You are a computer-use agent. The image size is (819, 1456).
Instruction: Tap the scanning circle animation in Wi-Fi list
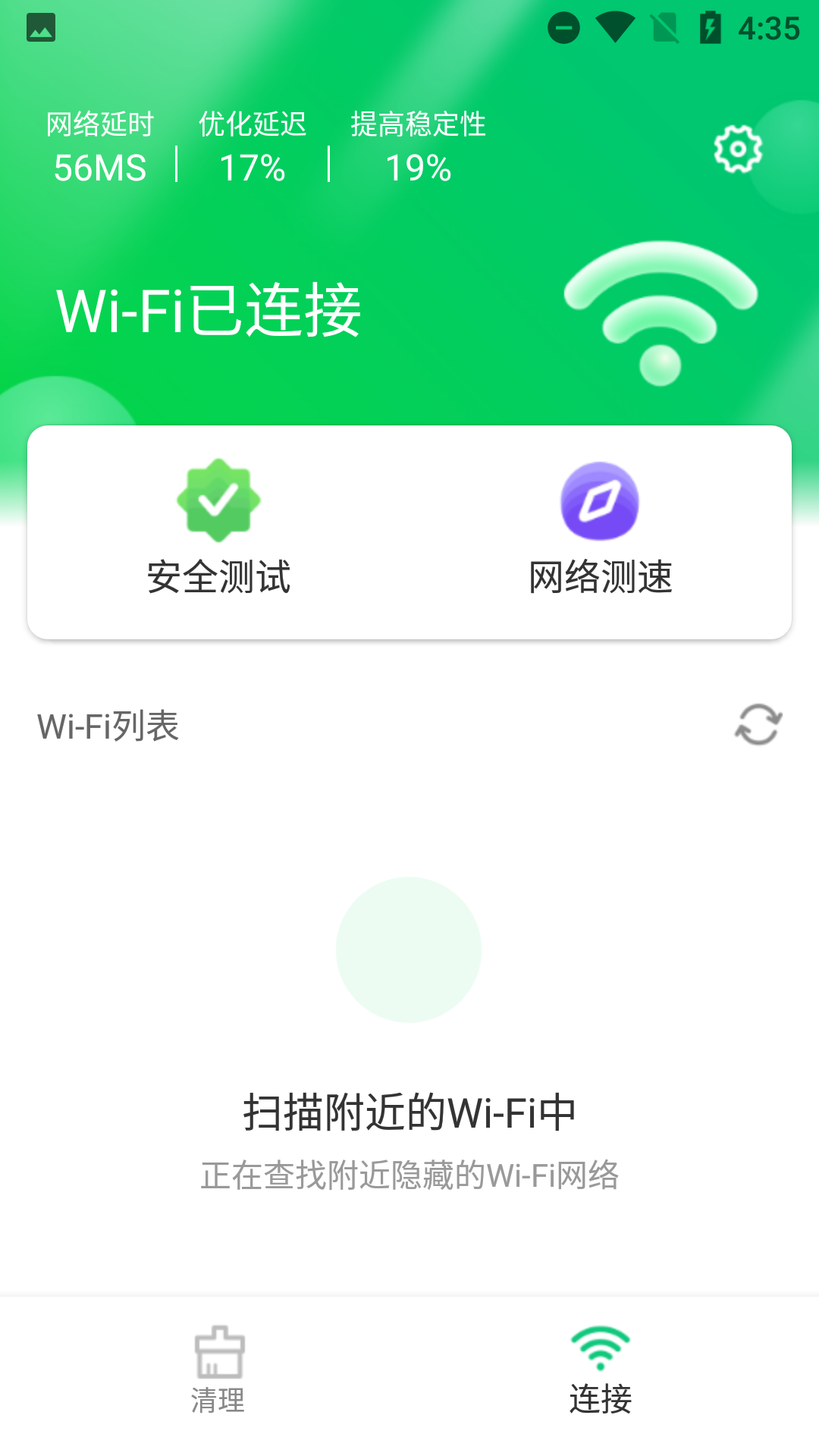tap(409, 950)
